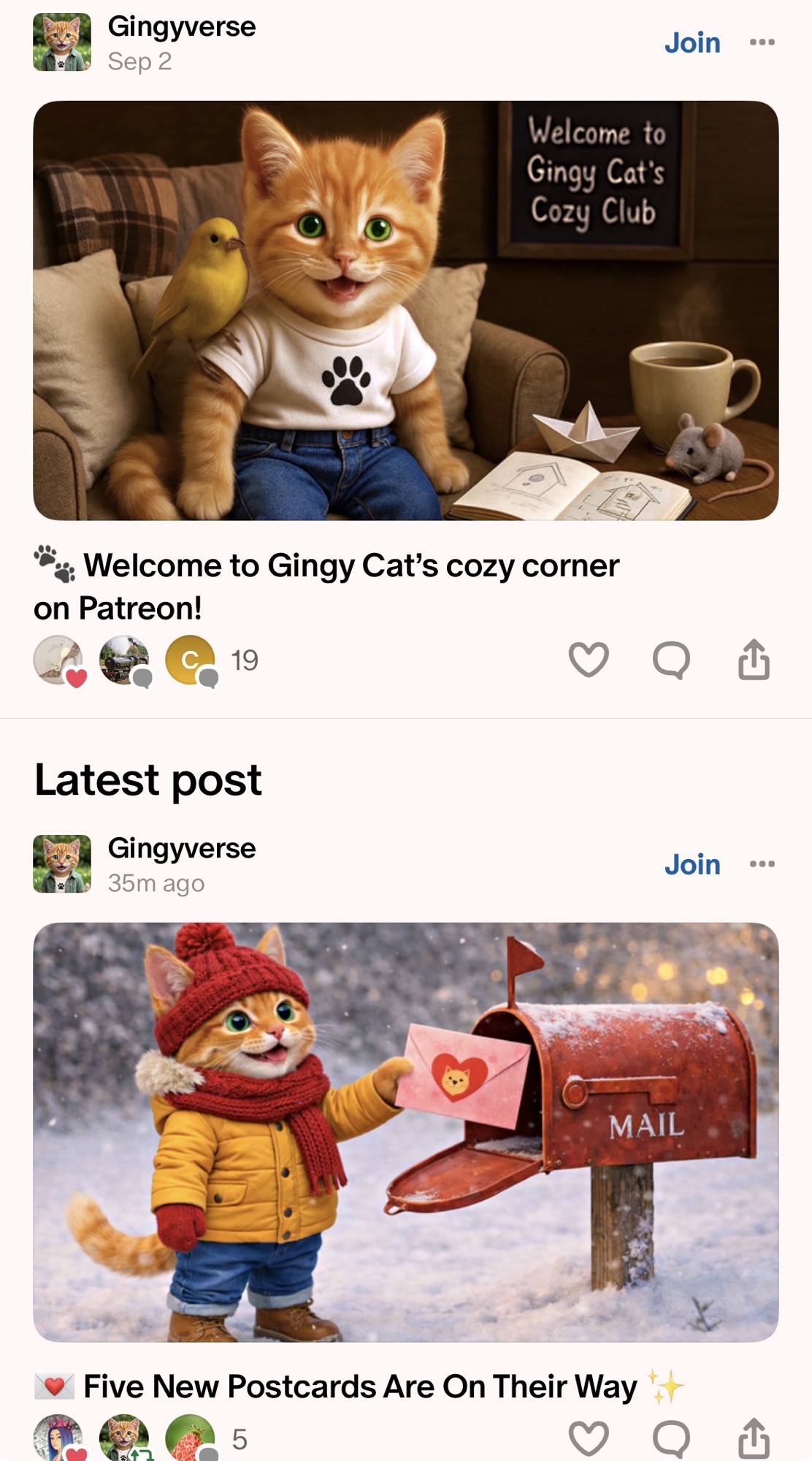Comment on the Five New Postcards post
812x1461 pixels.
tap(671, 1439)
